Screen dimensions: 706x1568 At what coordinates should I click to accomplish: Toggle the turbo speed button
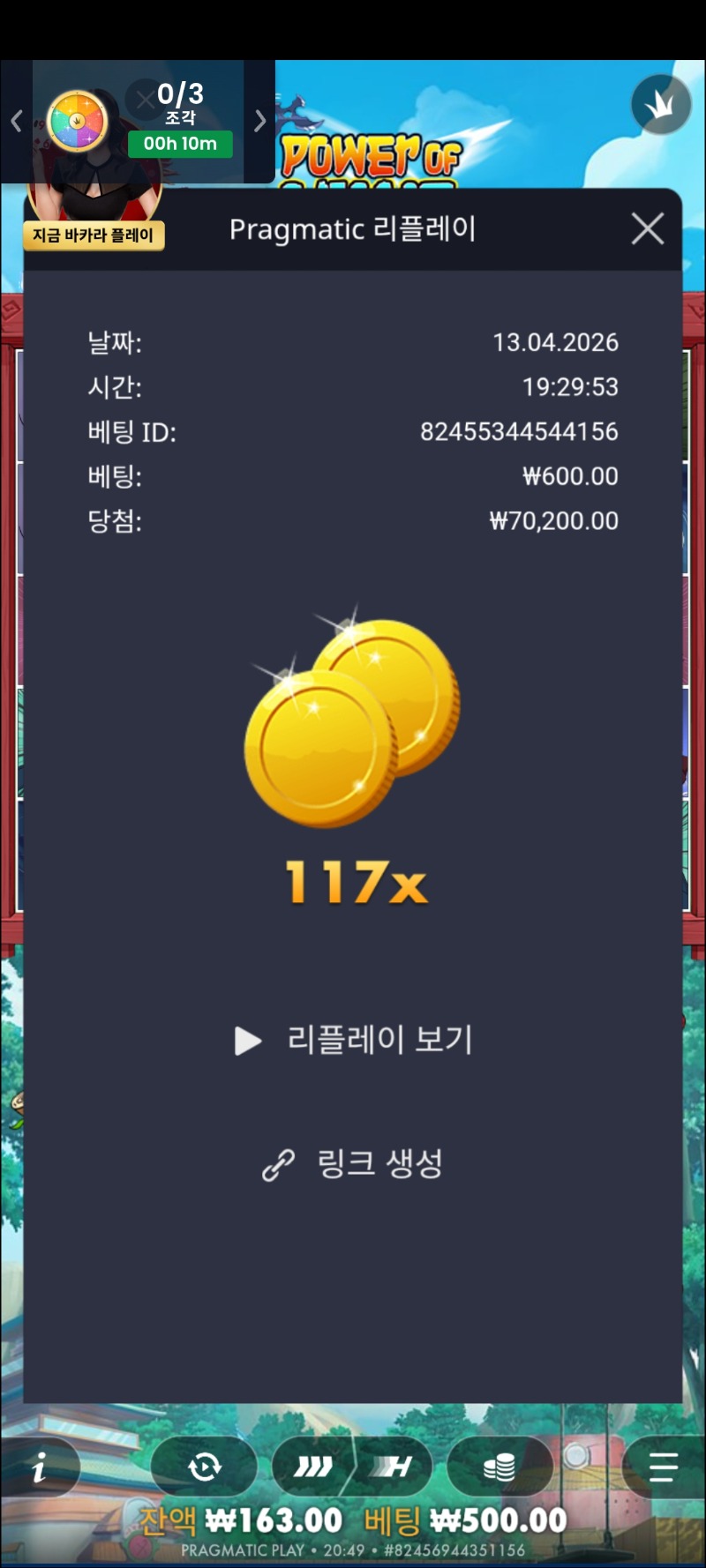click(312, 1467)
